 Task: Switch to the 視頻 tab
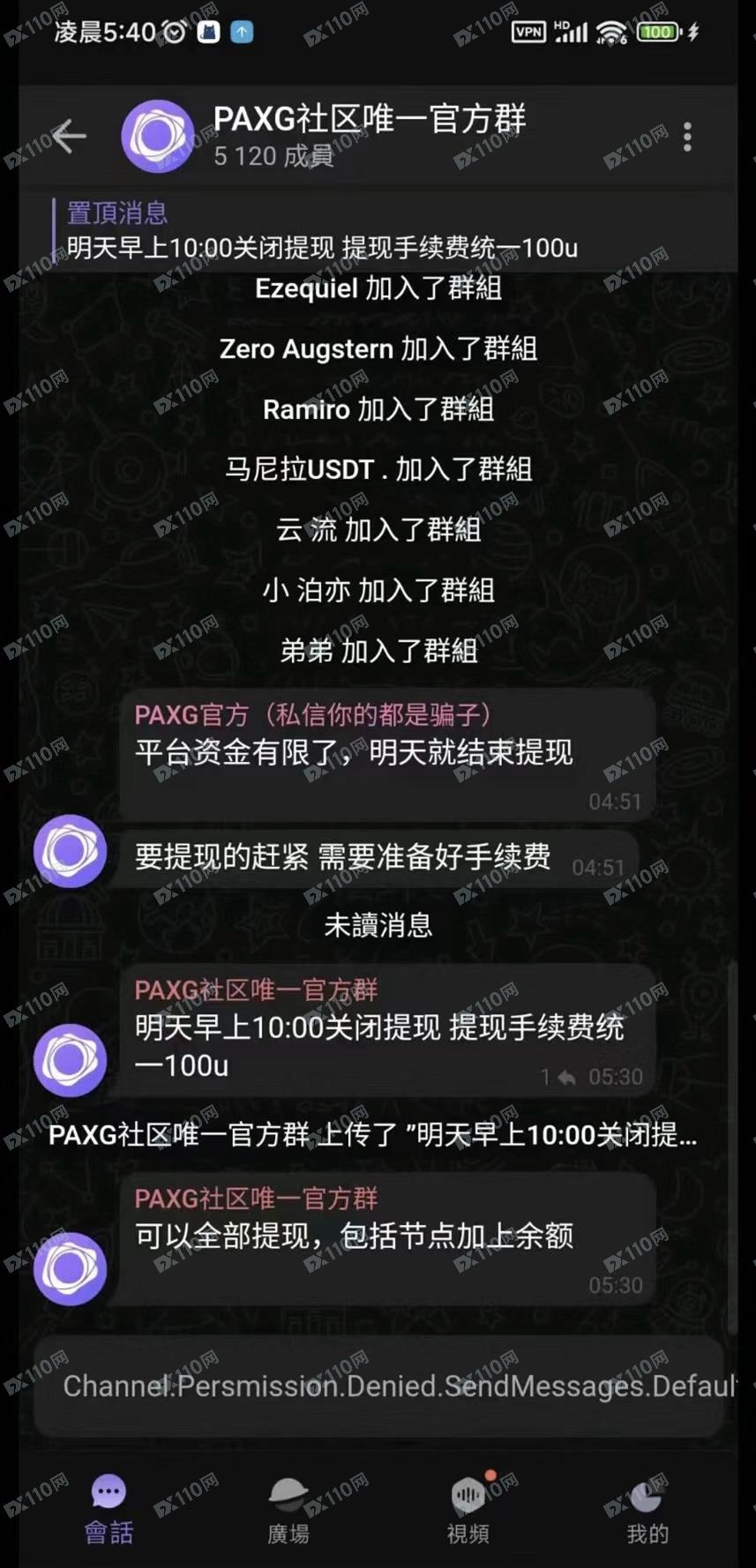click(468, 1509)
